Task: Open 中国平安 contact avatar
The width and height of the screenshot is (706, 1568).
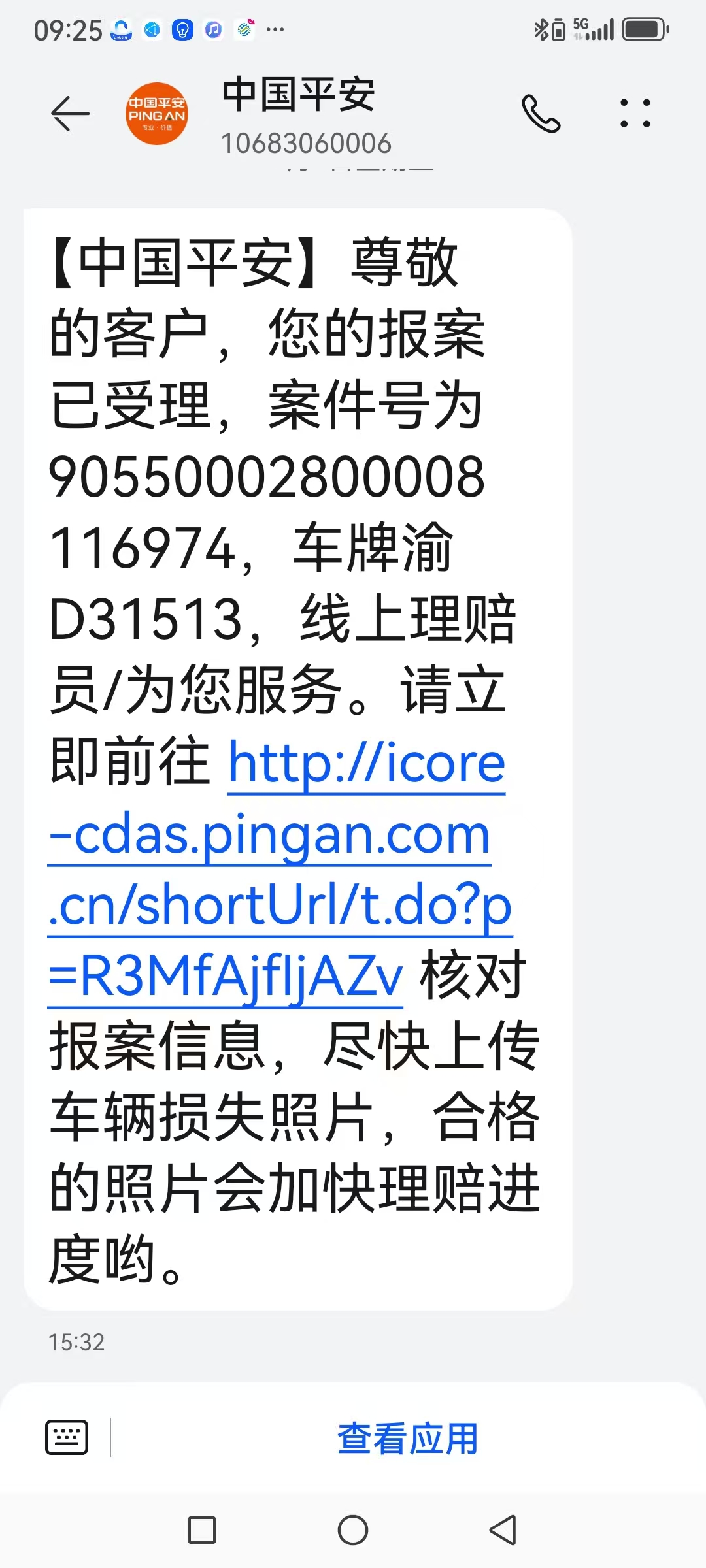Action: [x=157, y=114]
